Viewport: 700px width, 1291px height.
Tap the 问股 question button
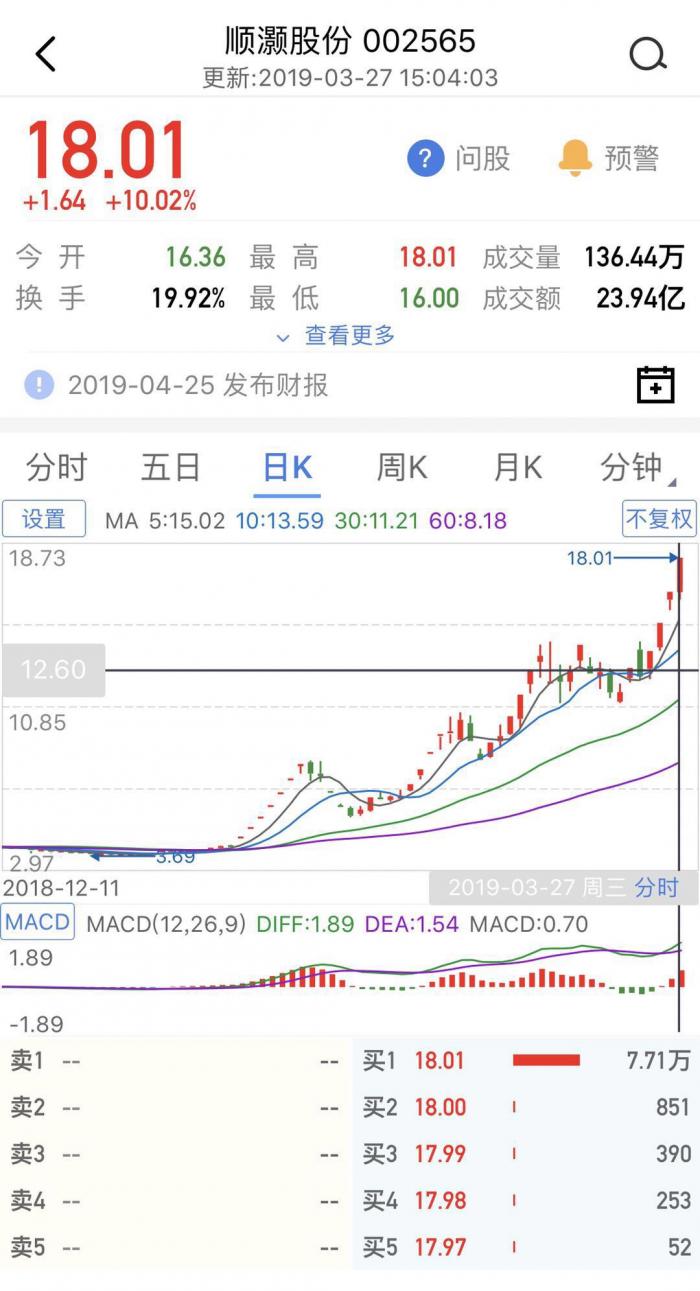(459, 158)
